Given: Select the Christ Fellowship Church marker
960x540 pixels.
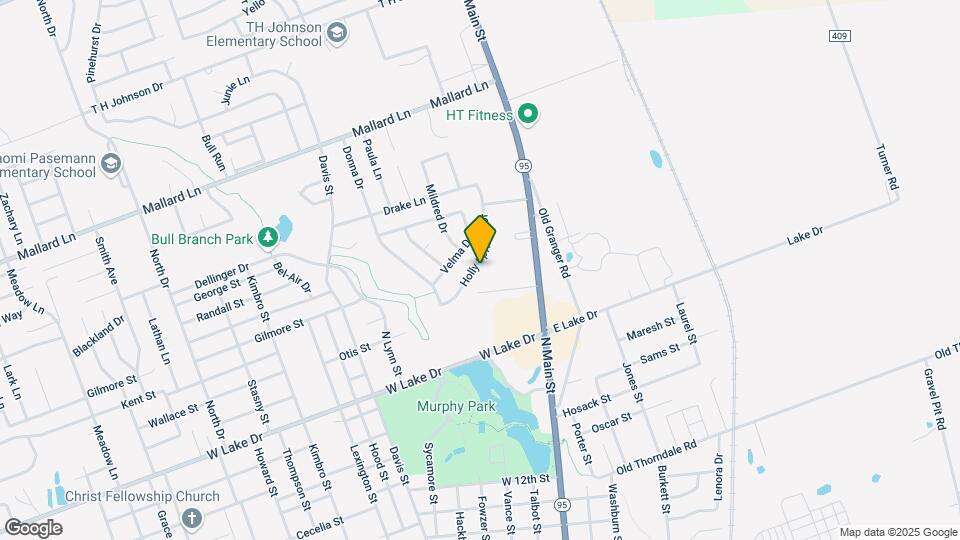Looking at the screenshot, I should [x=193, y=517].
